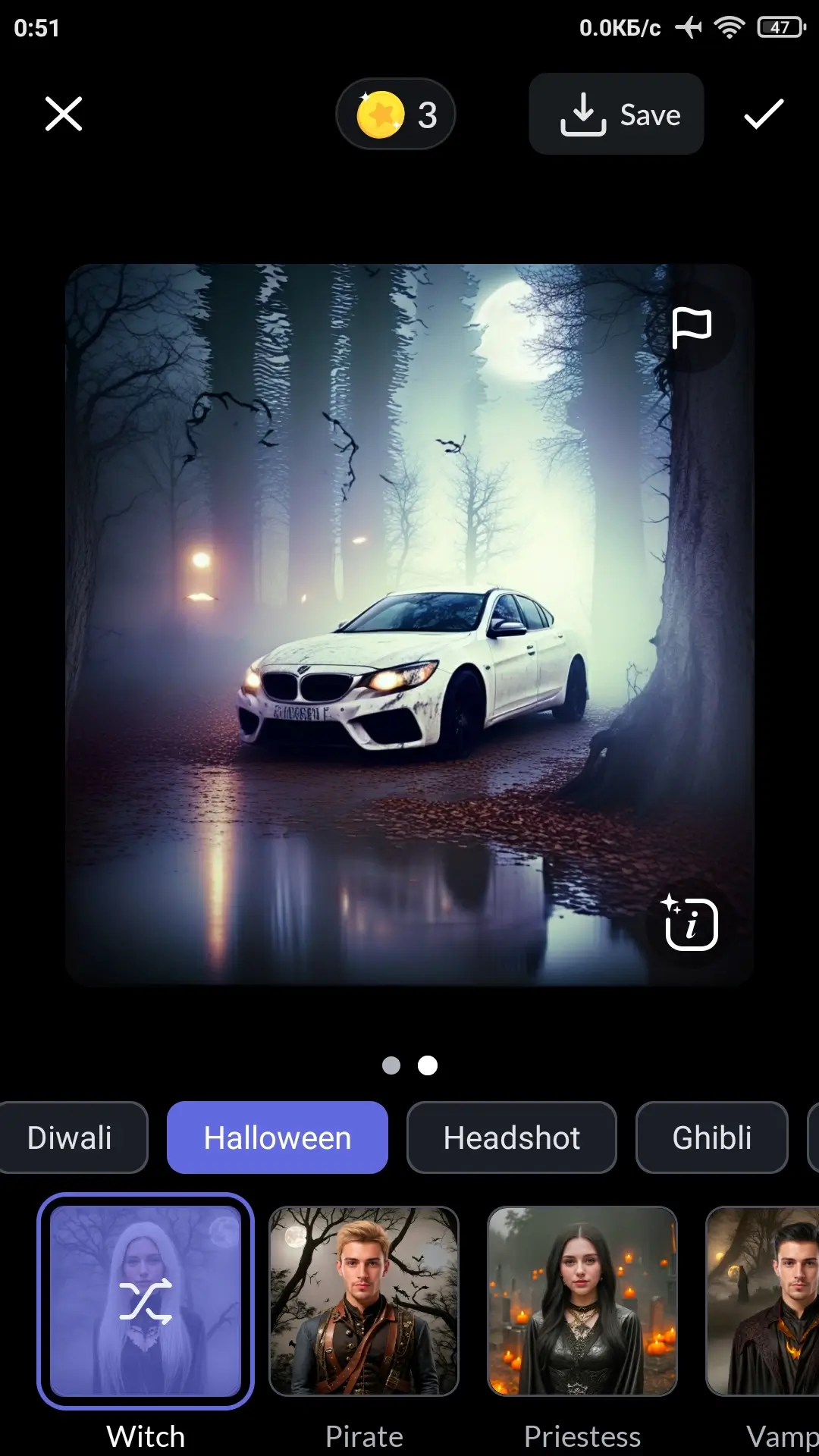Select the Halloween style chip
Image resolution: width=819 pixels, height=1456 pixels.
(278, 1137)
